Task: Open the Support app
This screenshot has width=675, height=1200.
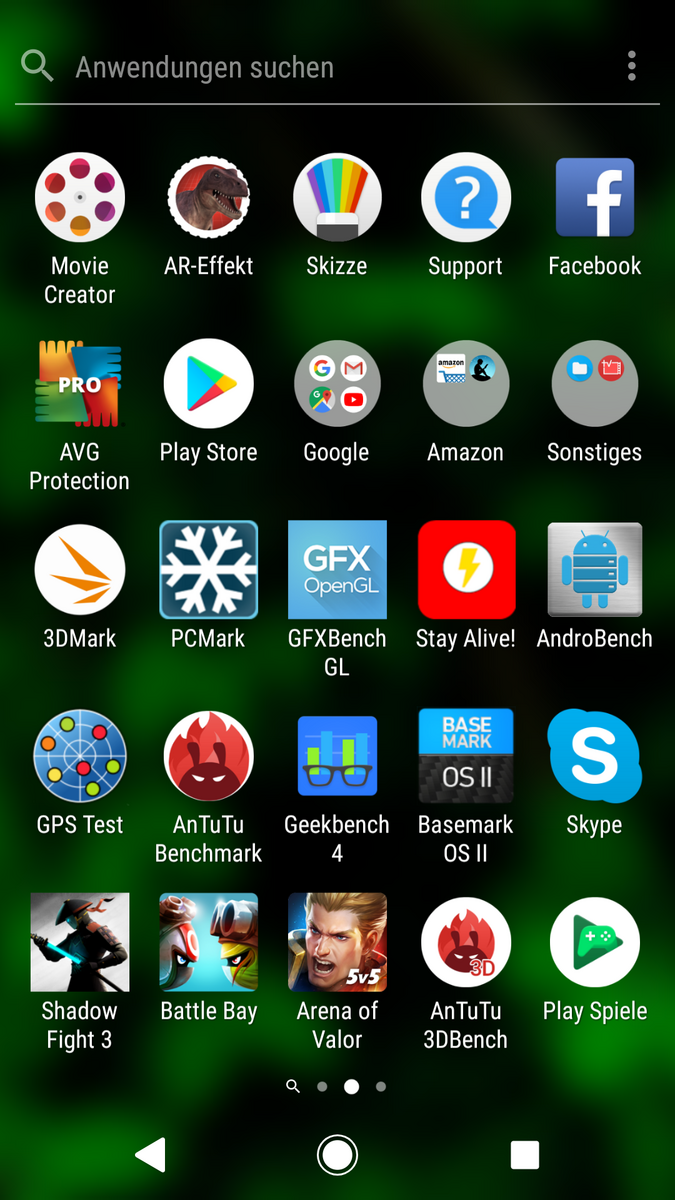Action: click(x=466, y=198)
